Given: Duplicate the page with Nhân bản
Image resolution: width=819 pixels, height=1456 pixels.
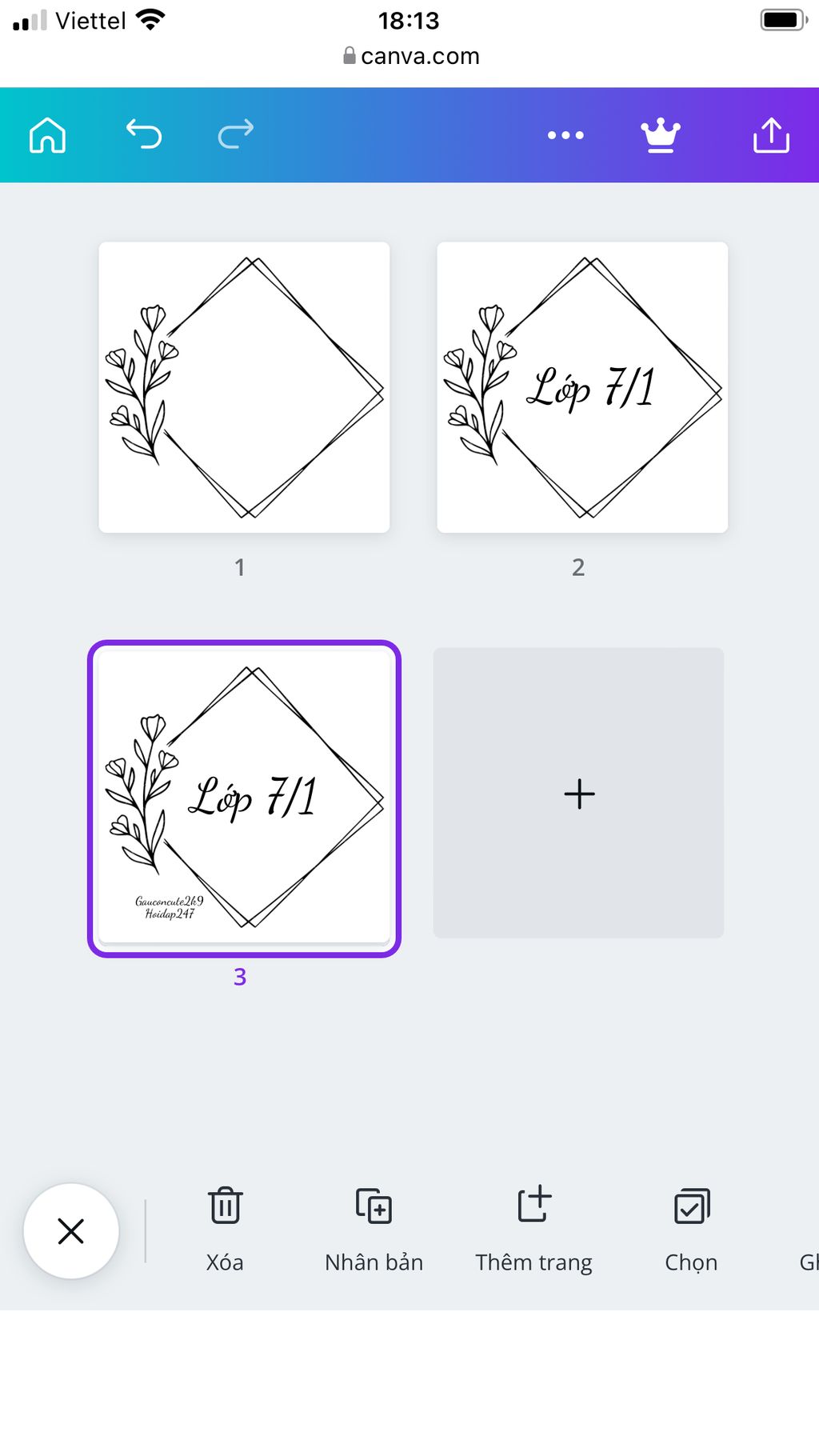Looking at the screenshot, I should pyautogui.click(x=374, y=1228).
